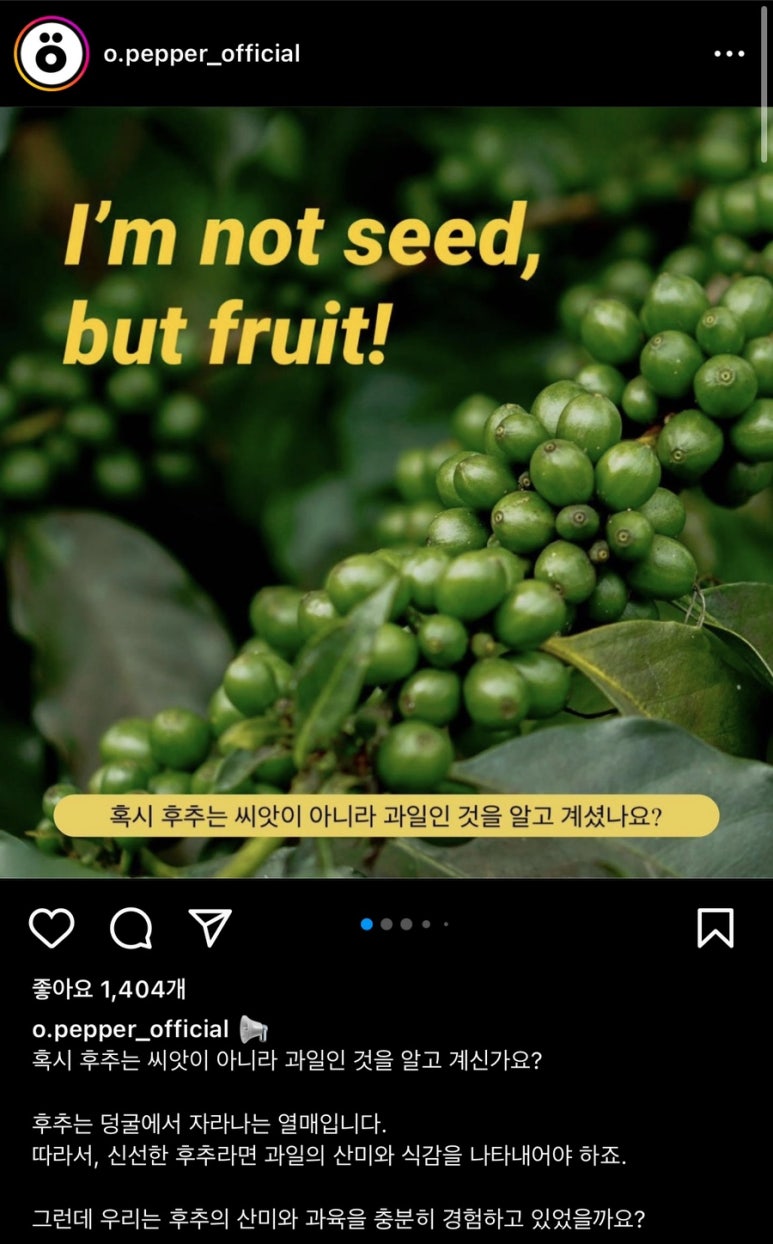Share the post via paper plane icon
This screenshot has height=1244, width=773.
click(210, 928)
